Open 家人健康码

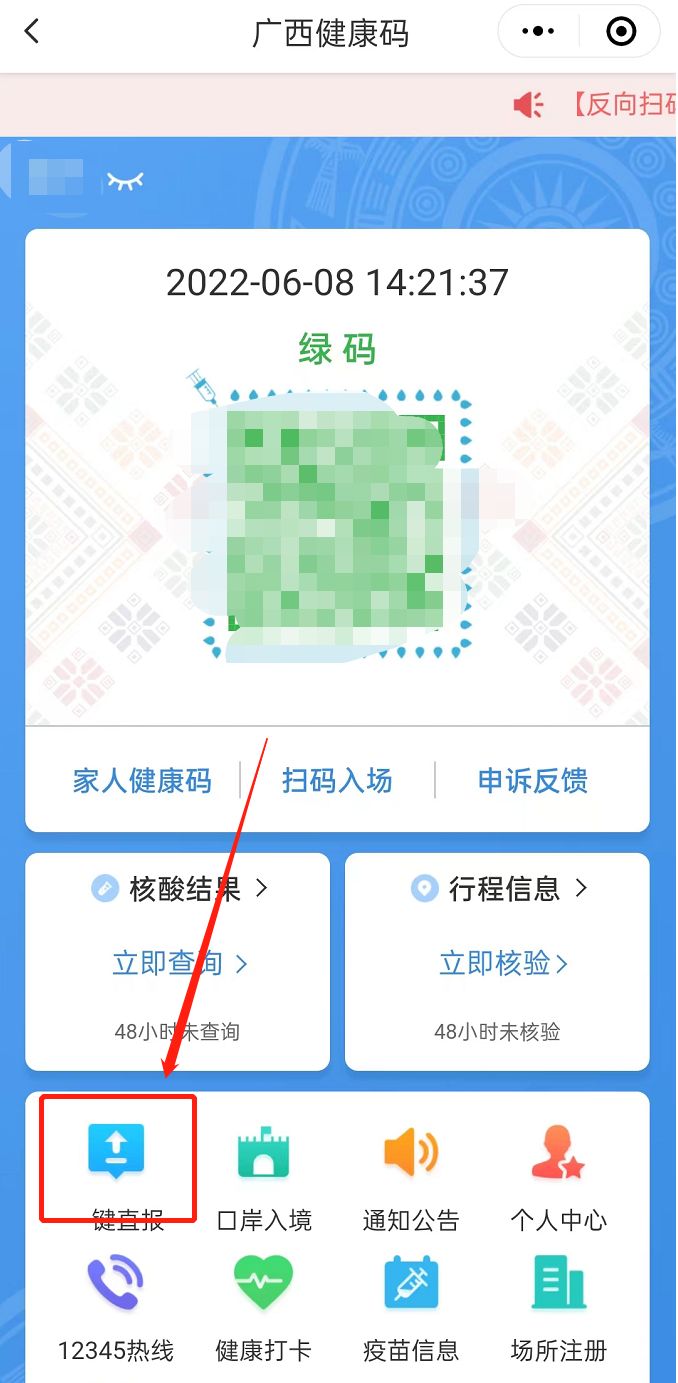point(142,781)
